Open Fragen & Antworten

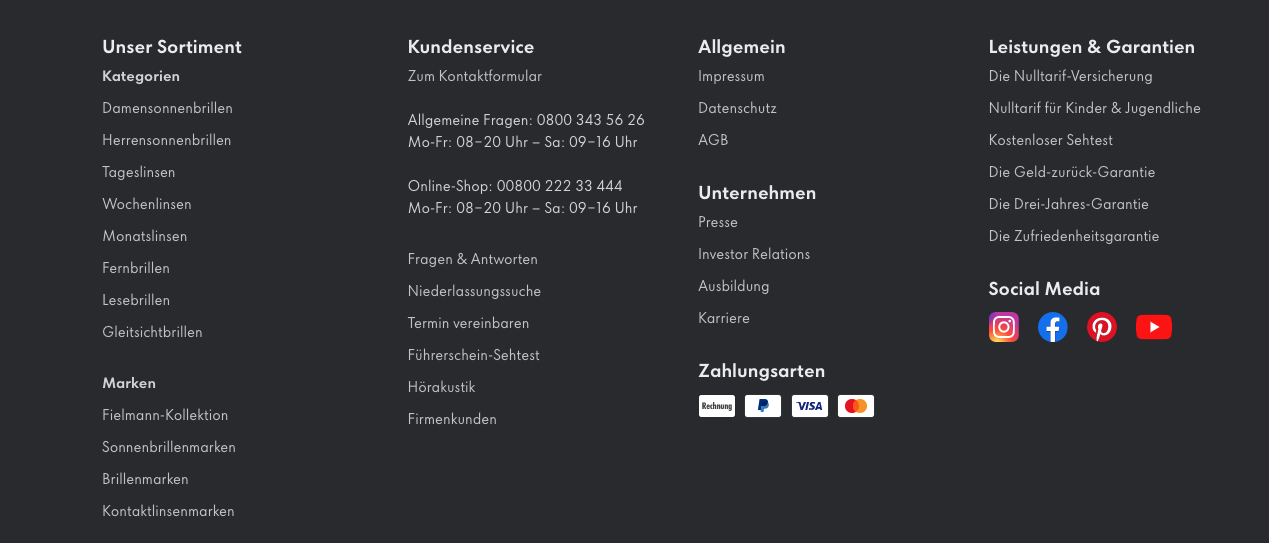pyautogui.click(x=472, y=259)
